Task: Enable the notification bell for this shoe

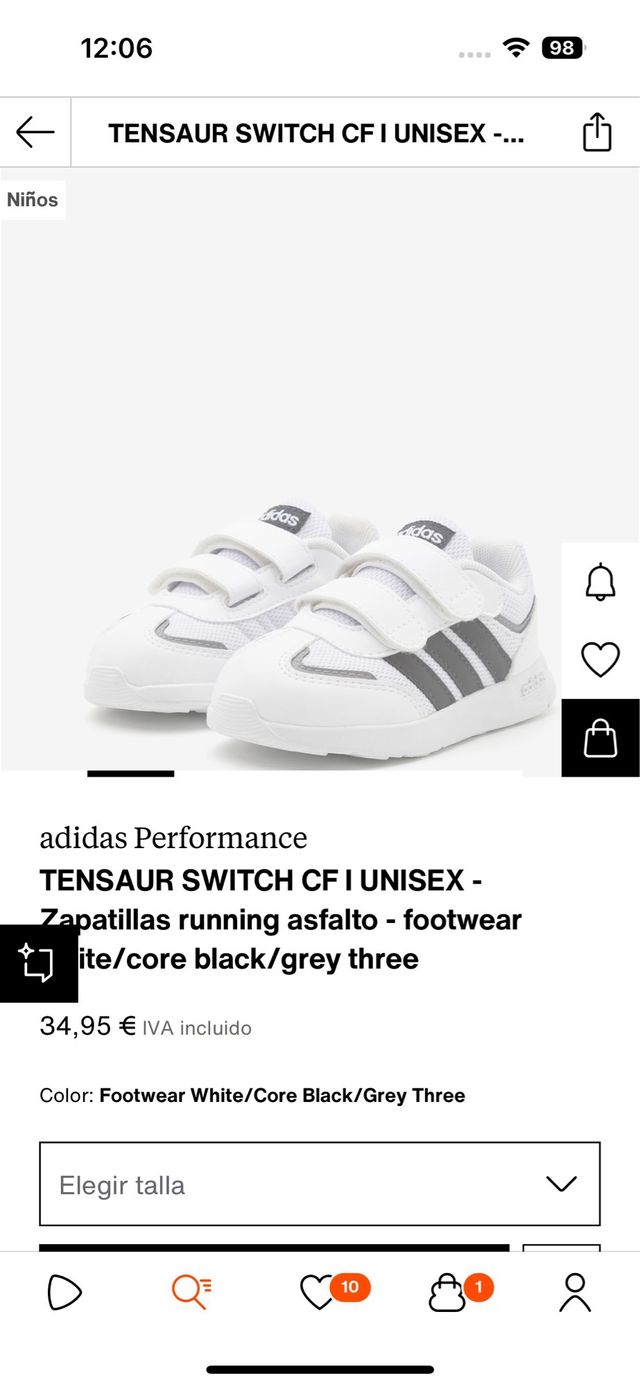Action: [x=600, y=582]
